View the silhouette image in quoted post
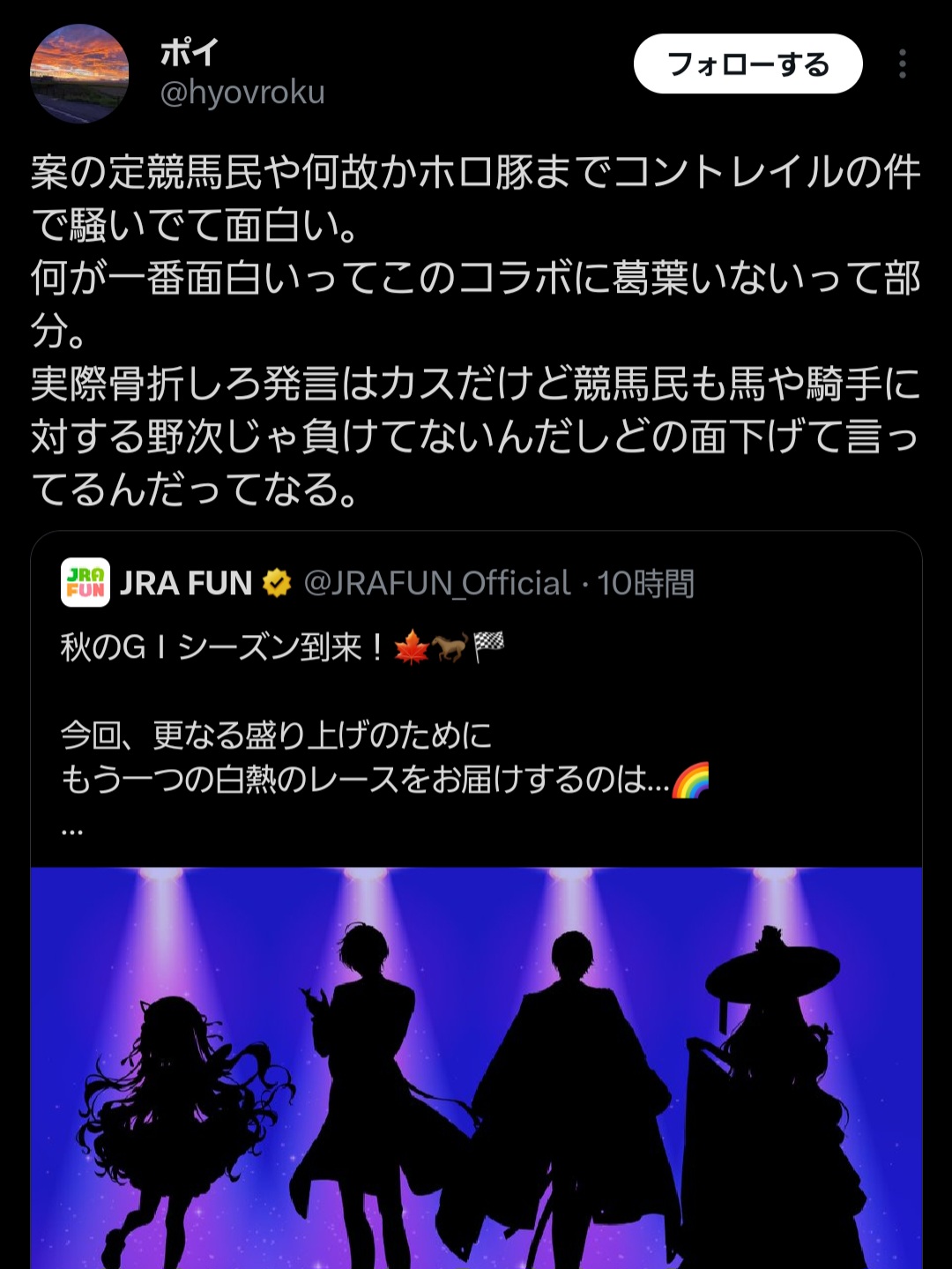Image resolution: width=952 pixels, height=1269 pixels. point(476,1067)
